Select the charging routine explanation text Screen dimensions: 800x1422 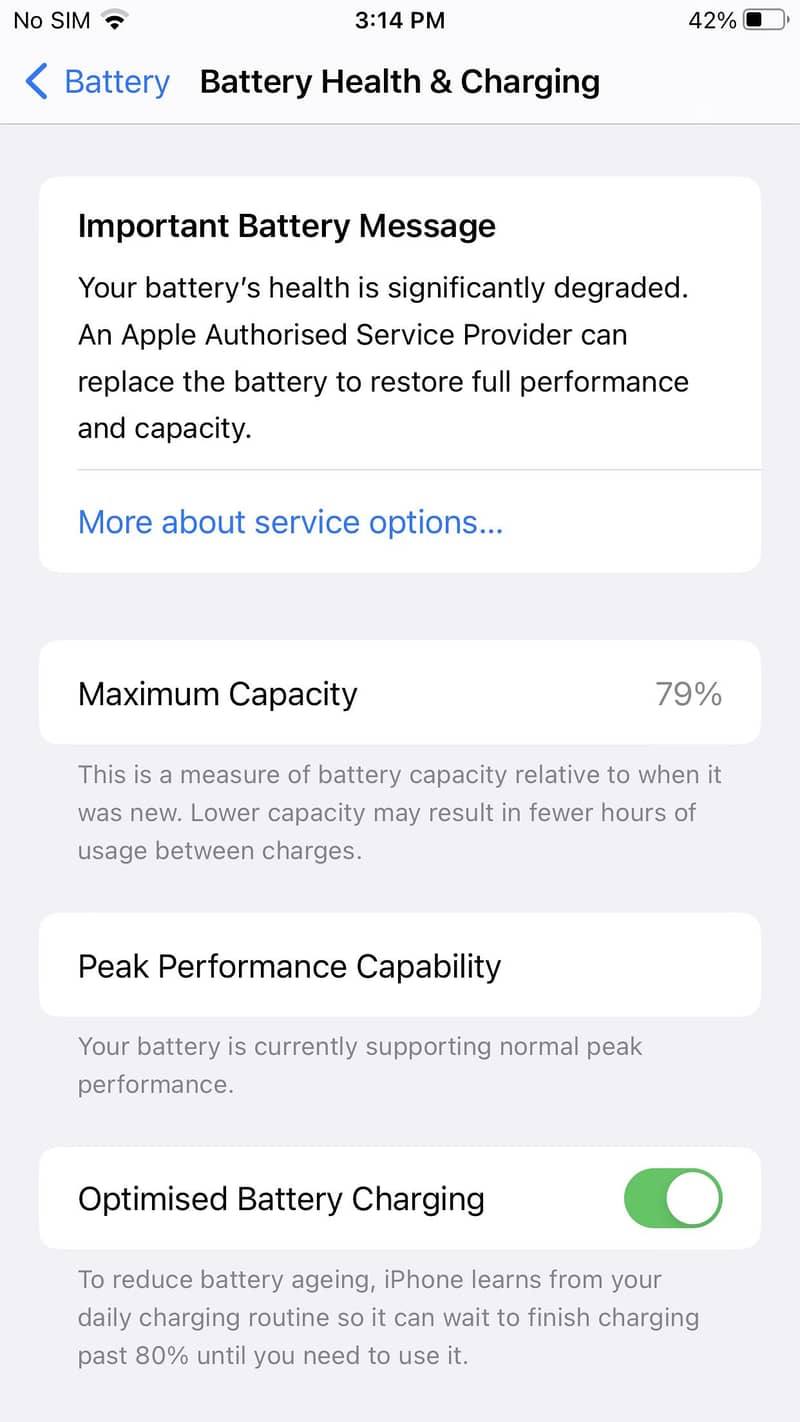tap(388, 1317)
